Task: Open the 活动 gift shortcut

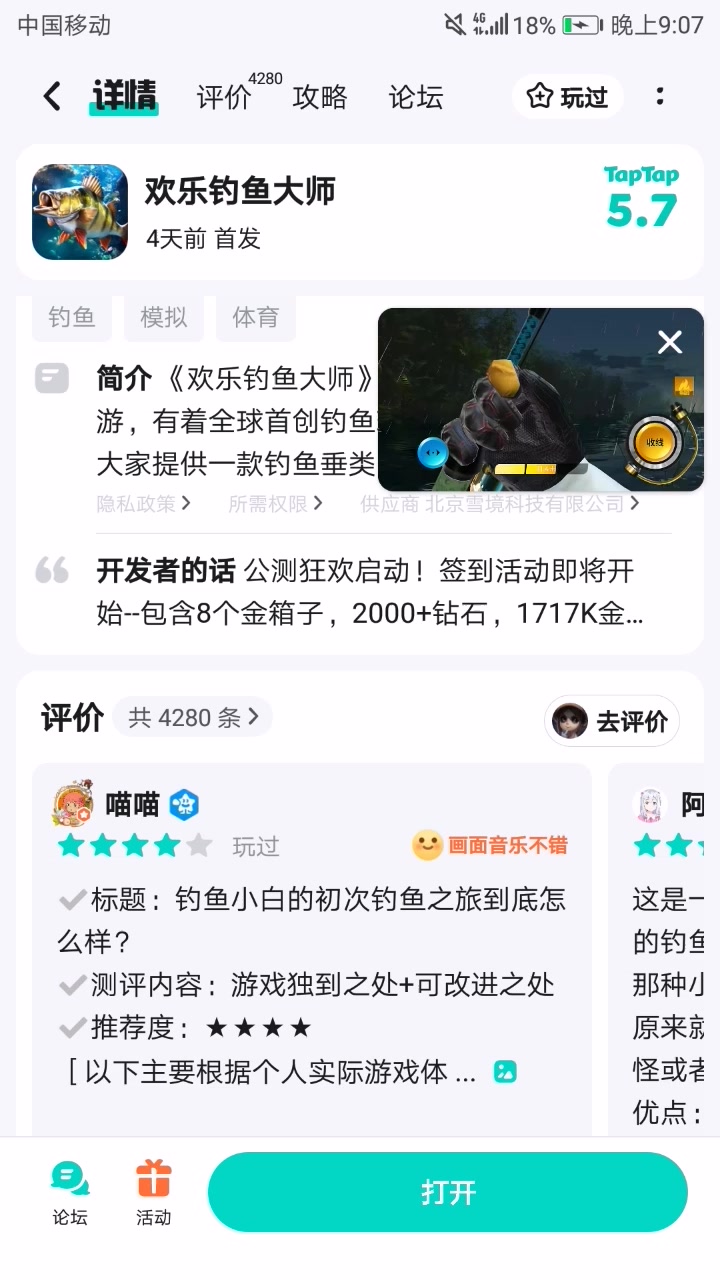Action: click(154, 1192)
